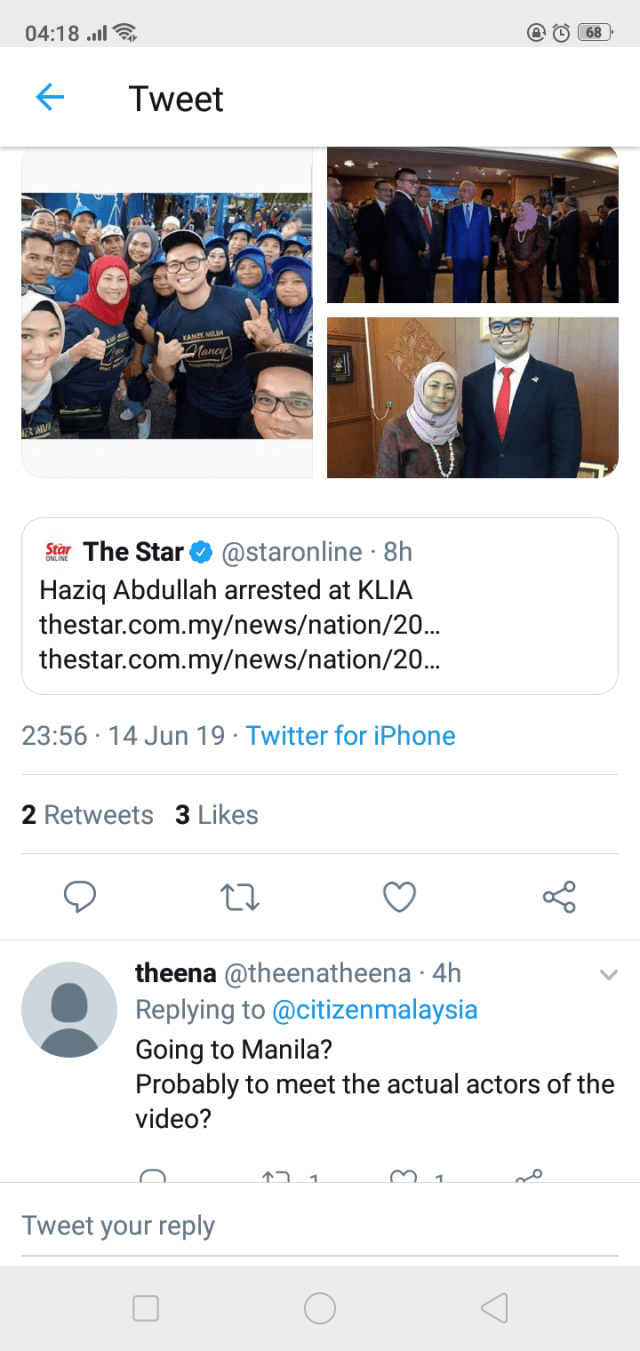Open the group selfie photo
The image size is (640, 1351).
point(167,315)
